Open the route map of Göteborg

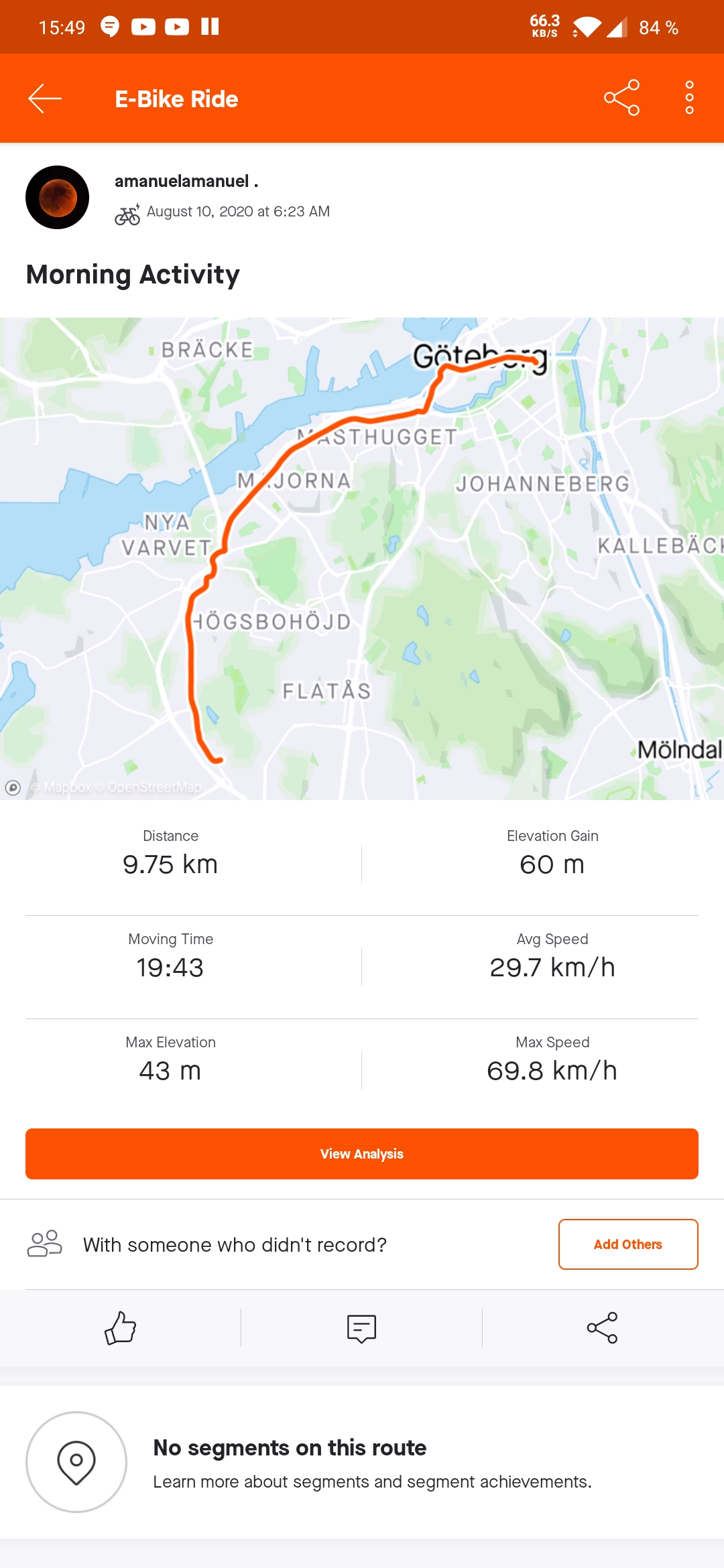click(362, 558)
